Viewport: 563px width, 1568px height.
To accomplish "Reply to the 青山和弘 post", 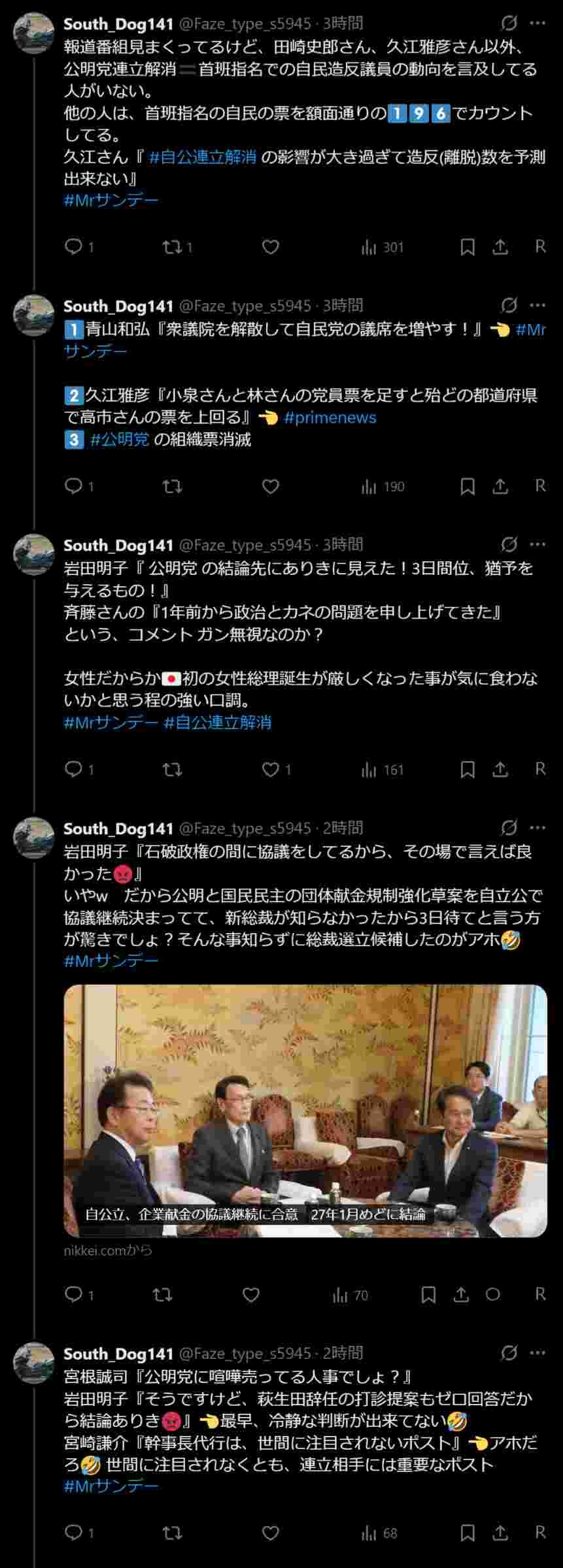I will click(x=74, y=486).
